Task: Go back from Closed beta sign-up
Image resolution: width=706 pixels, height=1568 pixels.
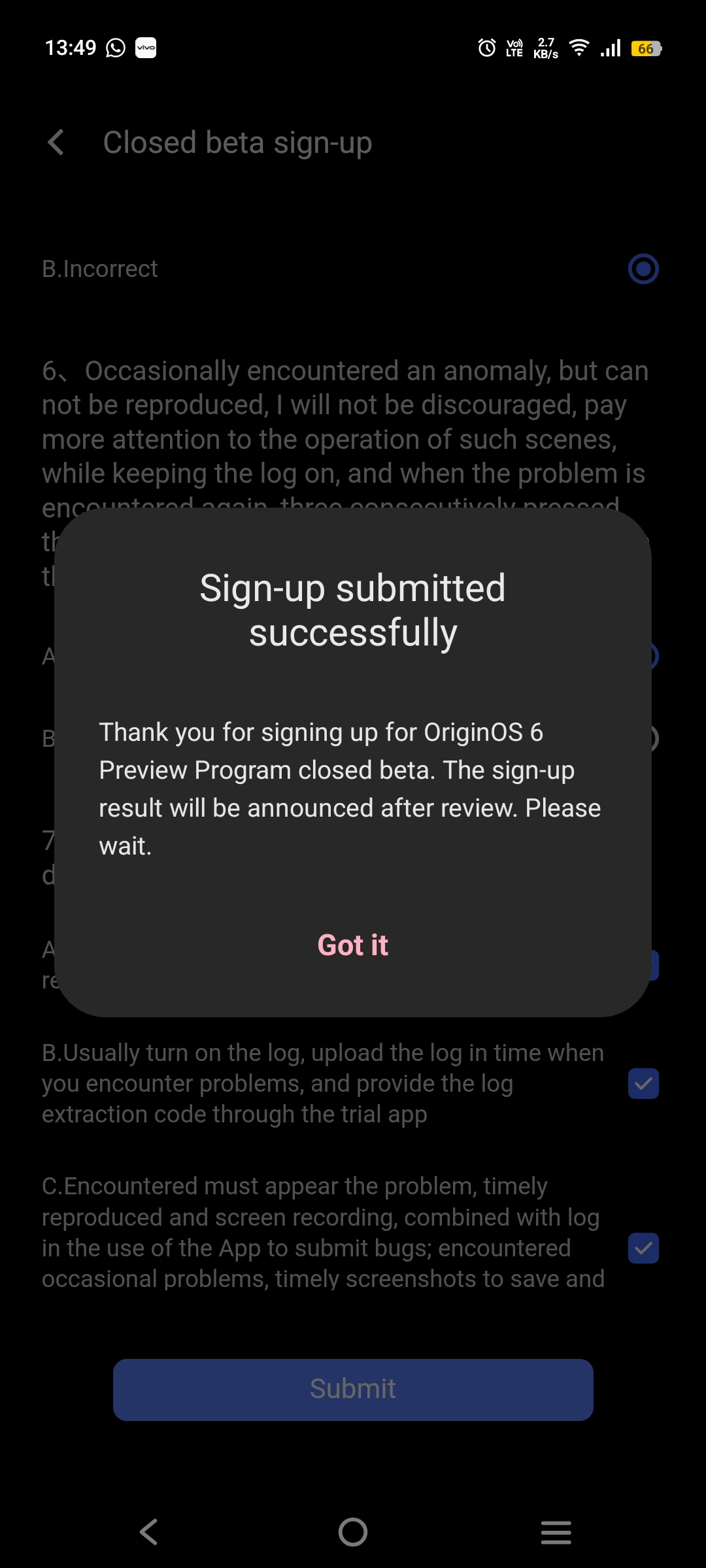Action: (x=56, y=142)
